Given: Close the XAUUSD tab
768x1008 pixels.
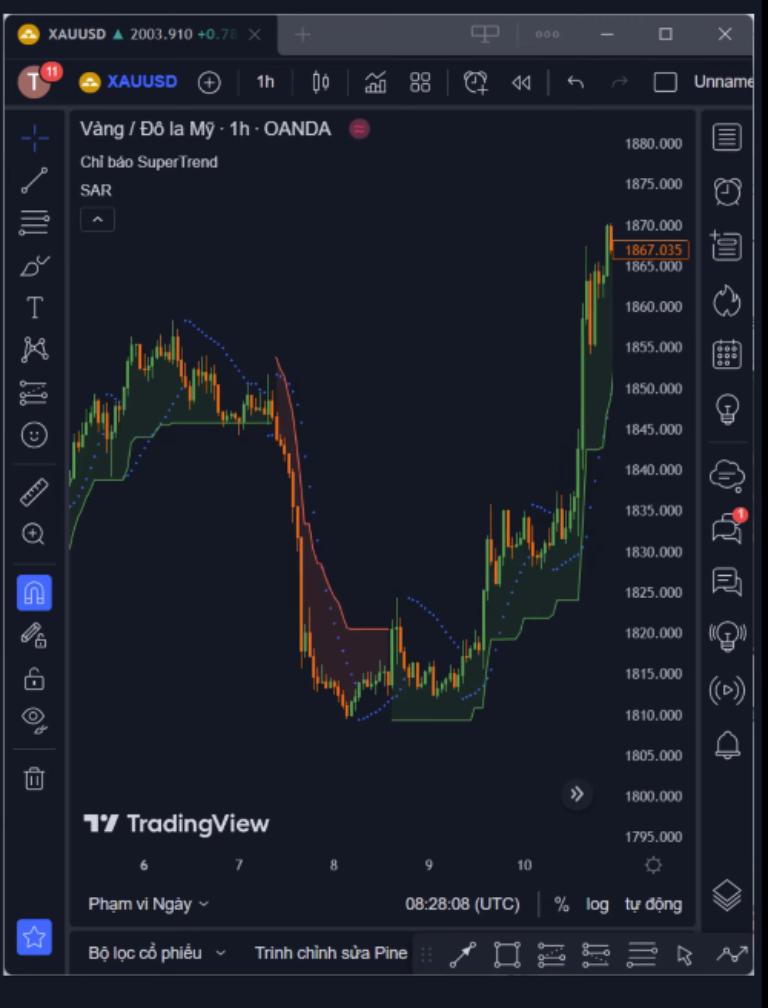Looking at the screenshot, I should [254, 34].
